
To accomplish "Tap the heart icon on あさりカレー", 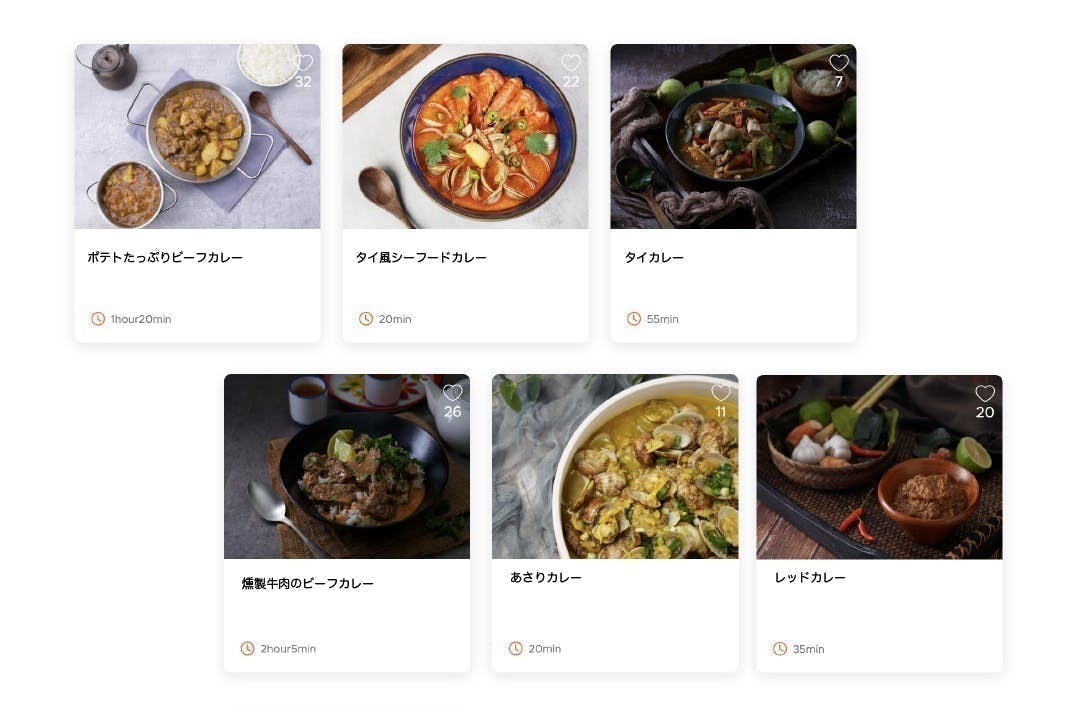I will (720, 393).
